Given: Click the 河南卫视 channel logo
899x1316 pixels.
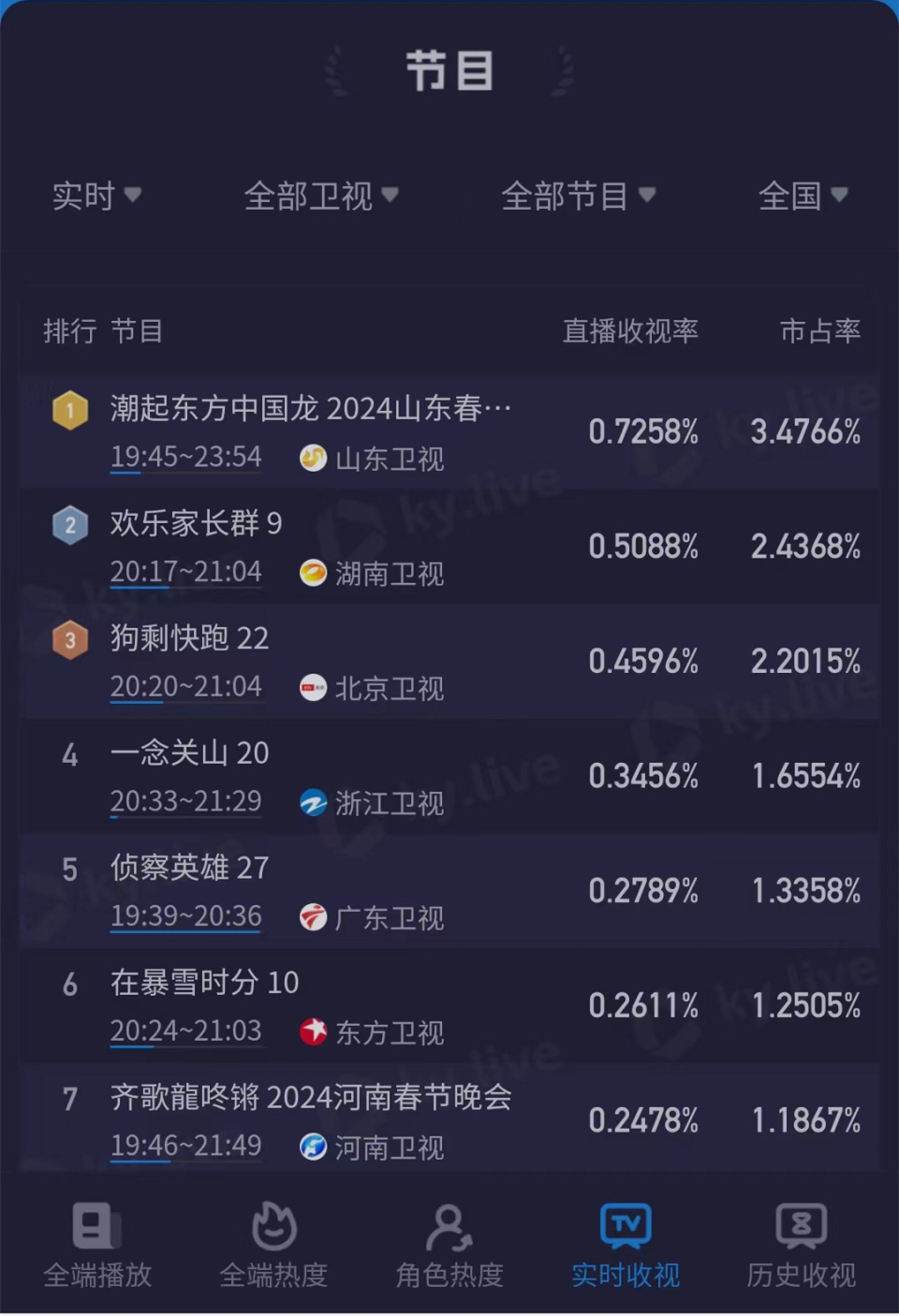Looking at the screenshot, I should (313, 1148).
